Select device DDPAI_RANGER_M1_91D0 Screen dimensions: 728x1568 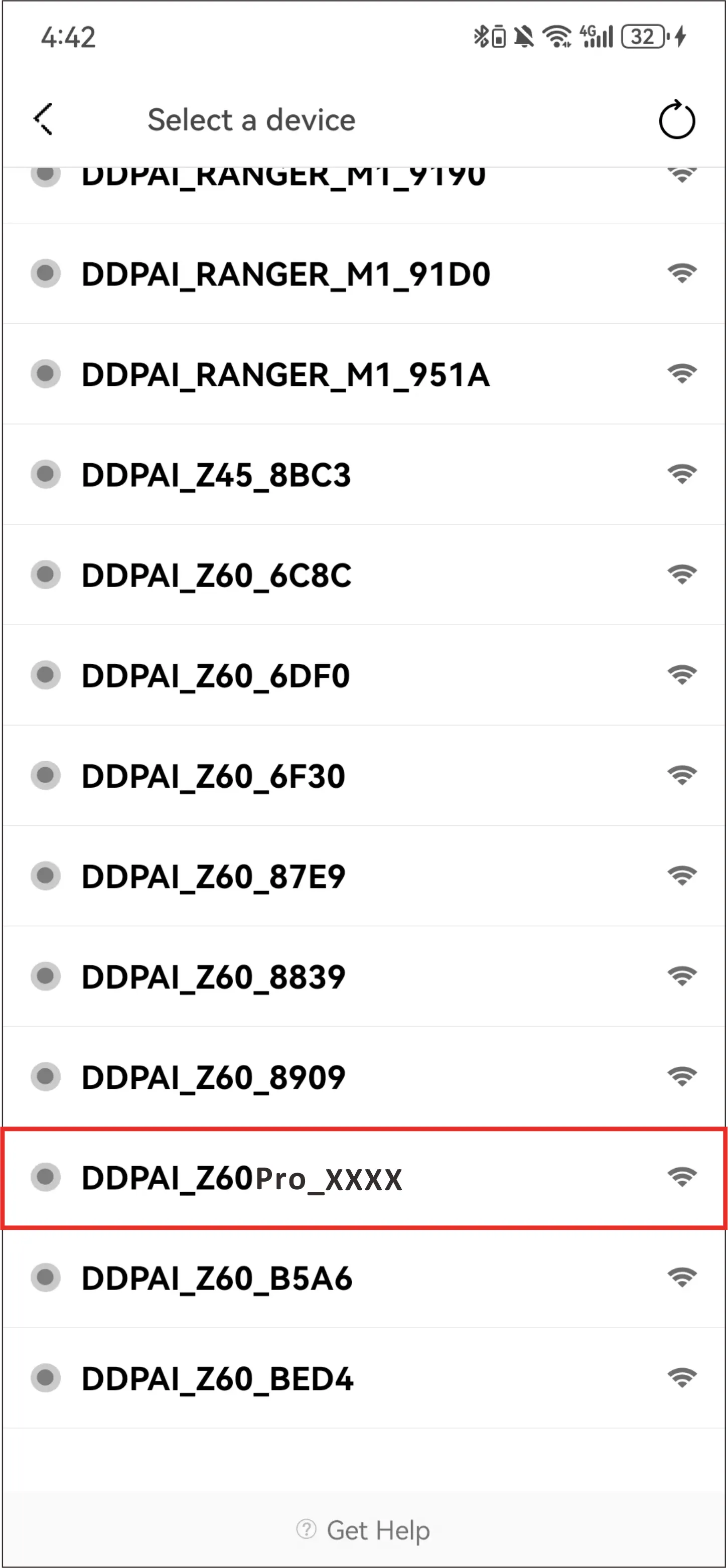tap(364, 273)
